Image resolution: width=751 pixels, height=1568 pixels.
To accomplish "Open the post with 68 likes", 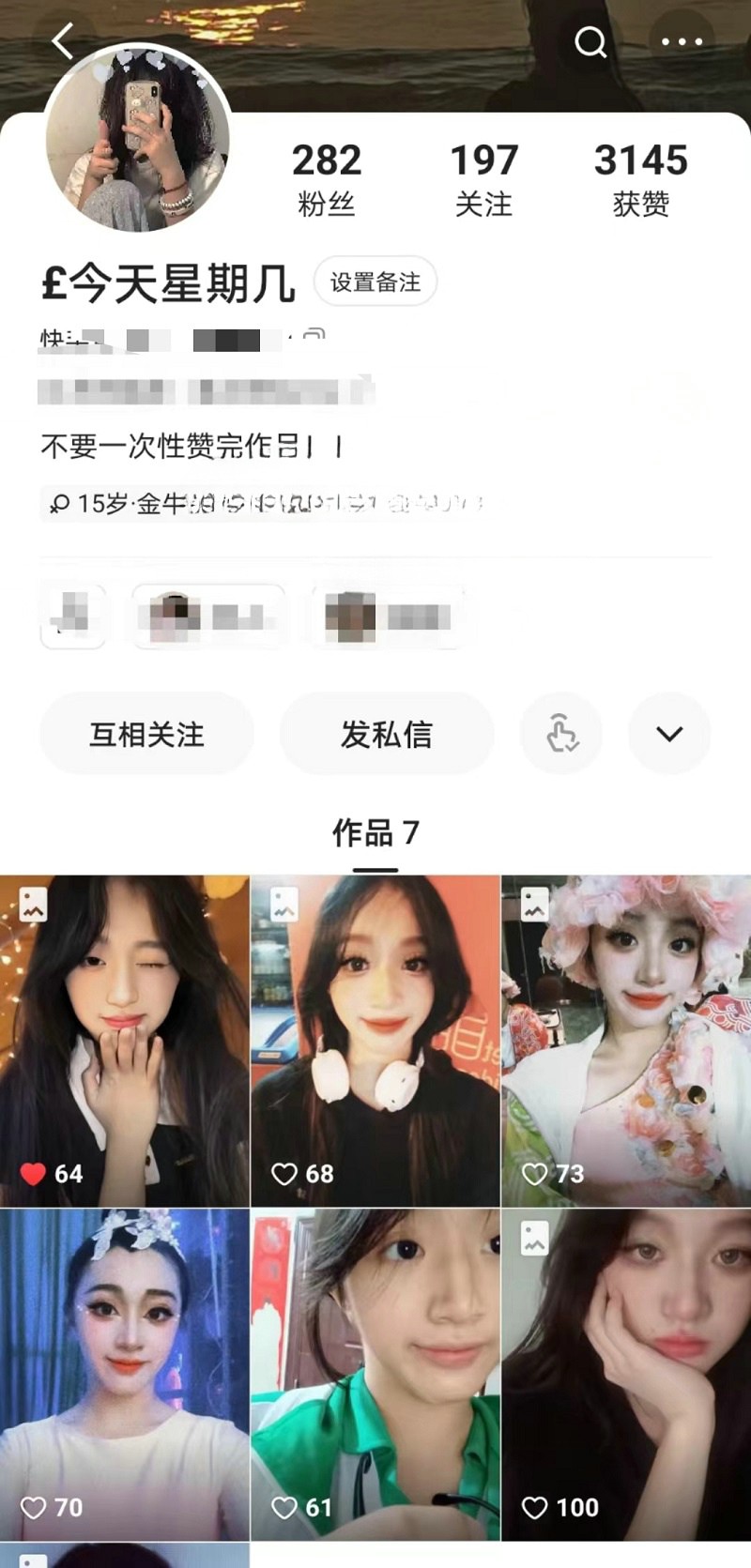I will (x=375, y=1040).
